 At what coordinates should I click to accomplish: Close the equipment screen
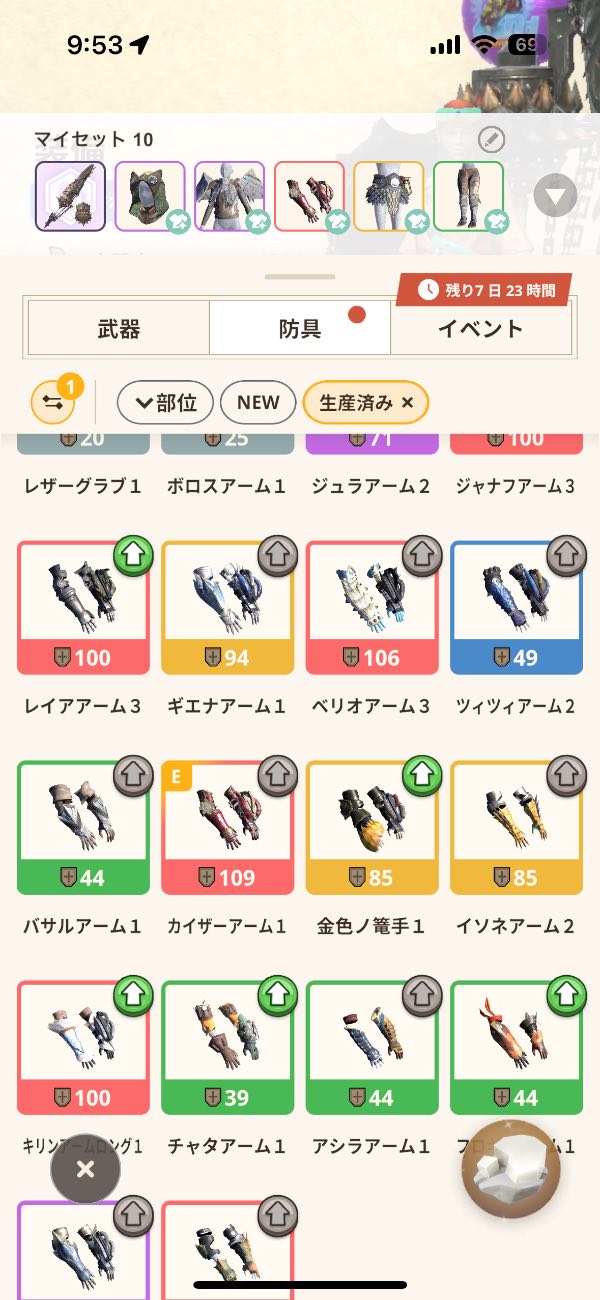pos(86,1168)
